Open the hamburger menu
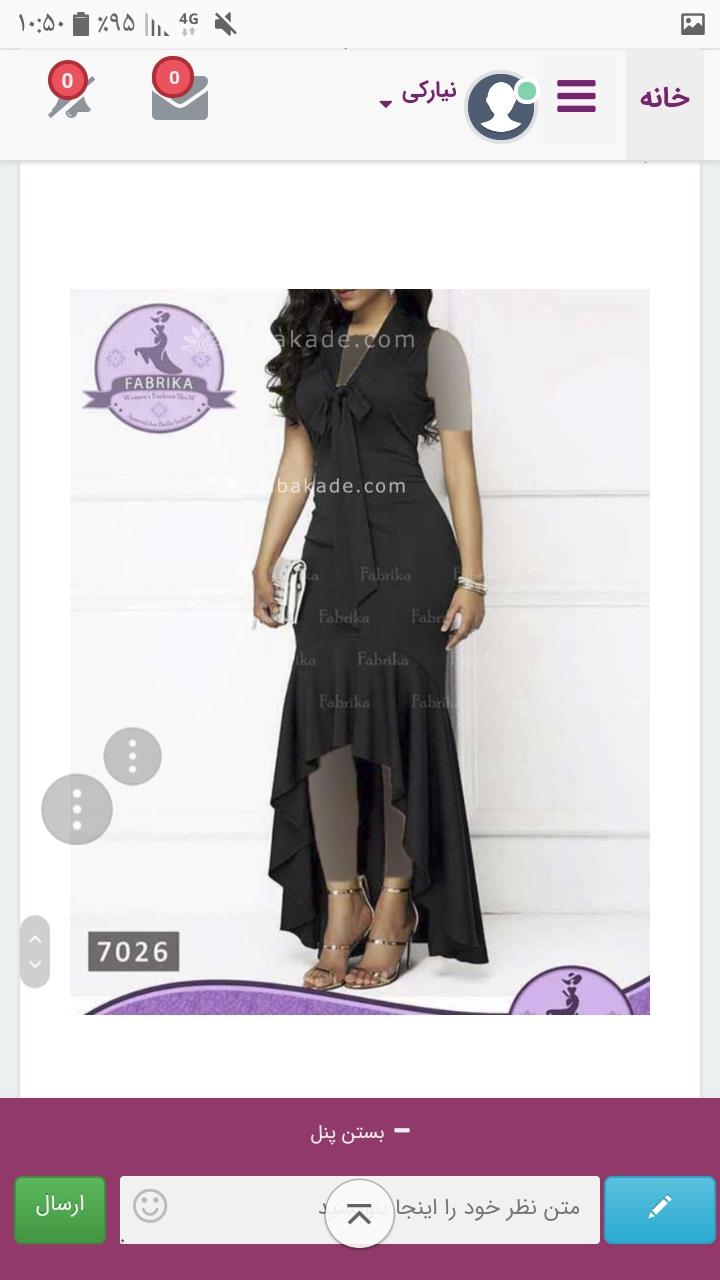The image size is (720, 1280). (x=576, y=97)
